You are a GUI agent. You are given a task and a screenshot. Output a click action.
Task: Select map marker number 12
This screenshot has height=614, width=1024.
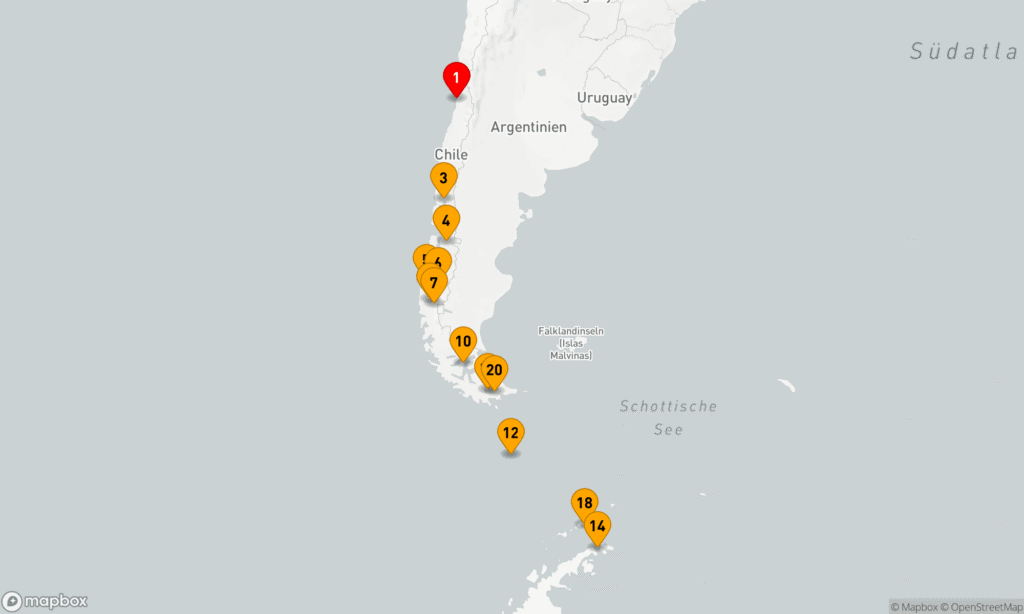[x=511, y=433]
